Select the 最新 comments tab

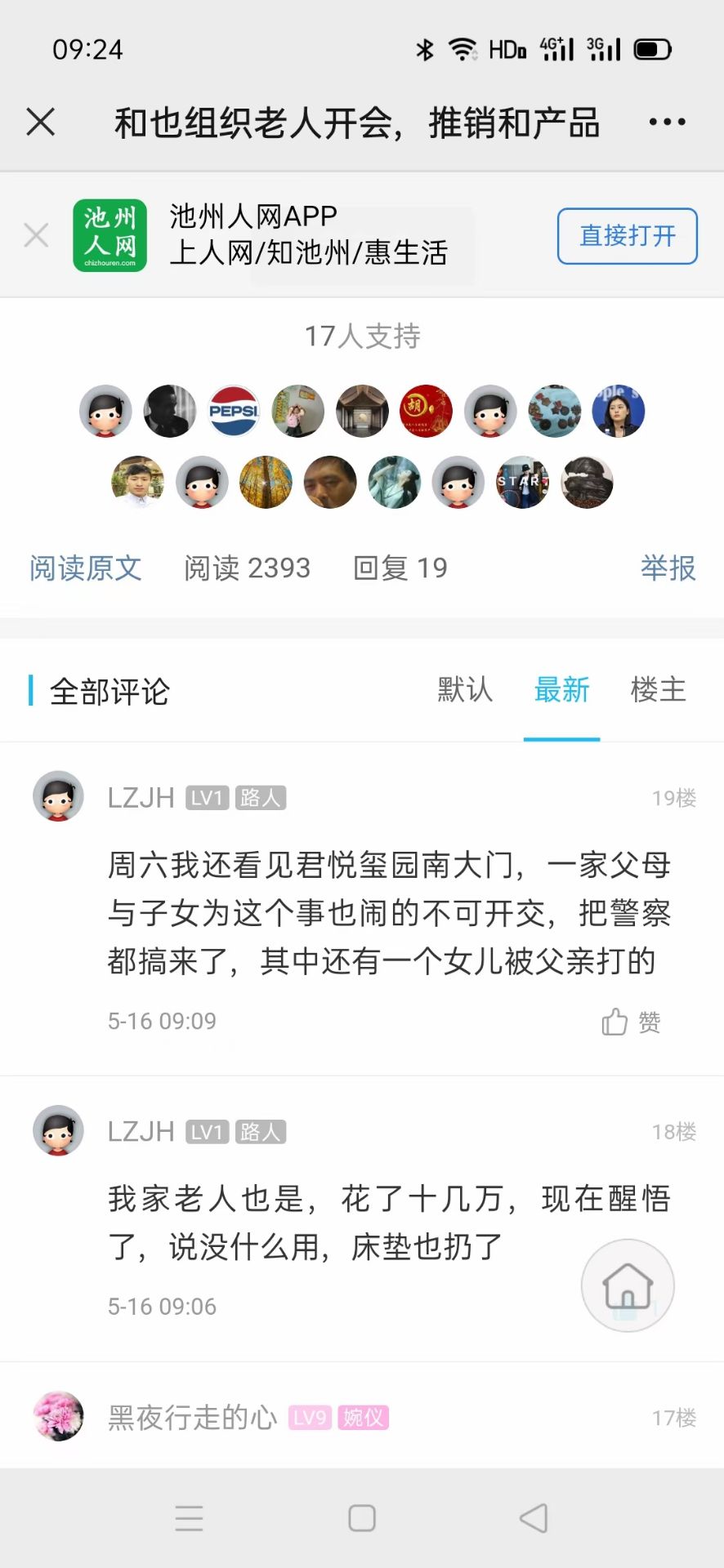[561, 690]
